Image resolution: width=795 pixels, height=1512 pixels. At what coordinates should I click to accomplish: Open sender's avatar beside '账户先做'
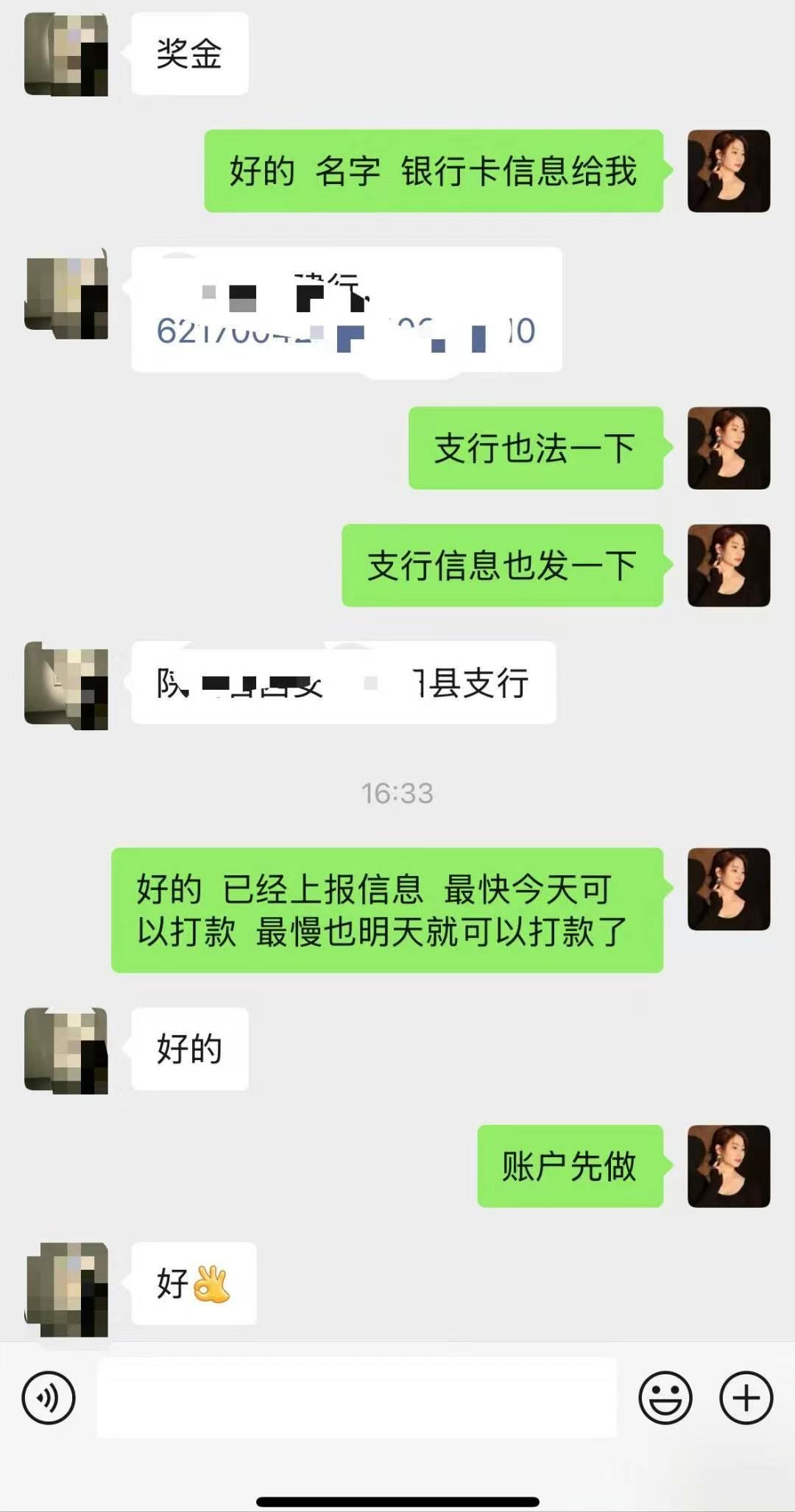(728, 1166)
